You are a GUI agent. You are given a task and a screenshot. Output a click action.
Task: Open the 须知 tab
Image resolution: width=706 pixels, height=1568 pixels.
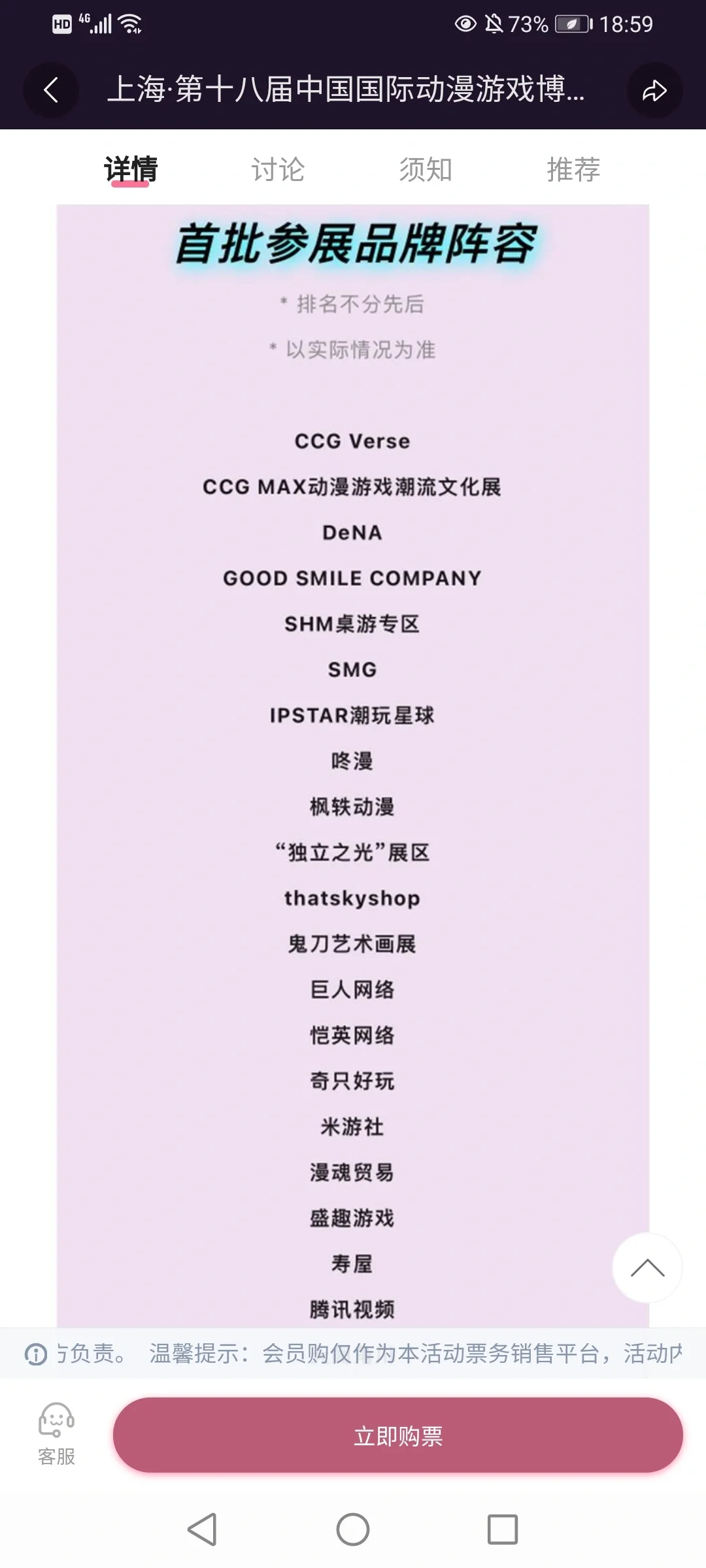click(426, 170)
